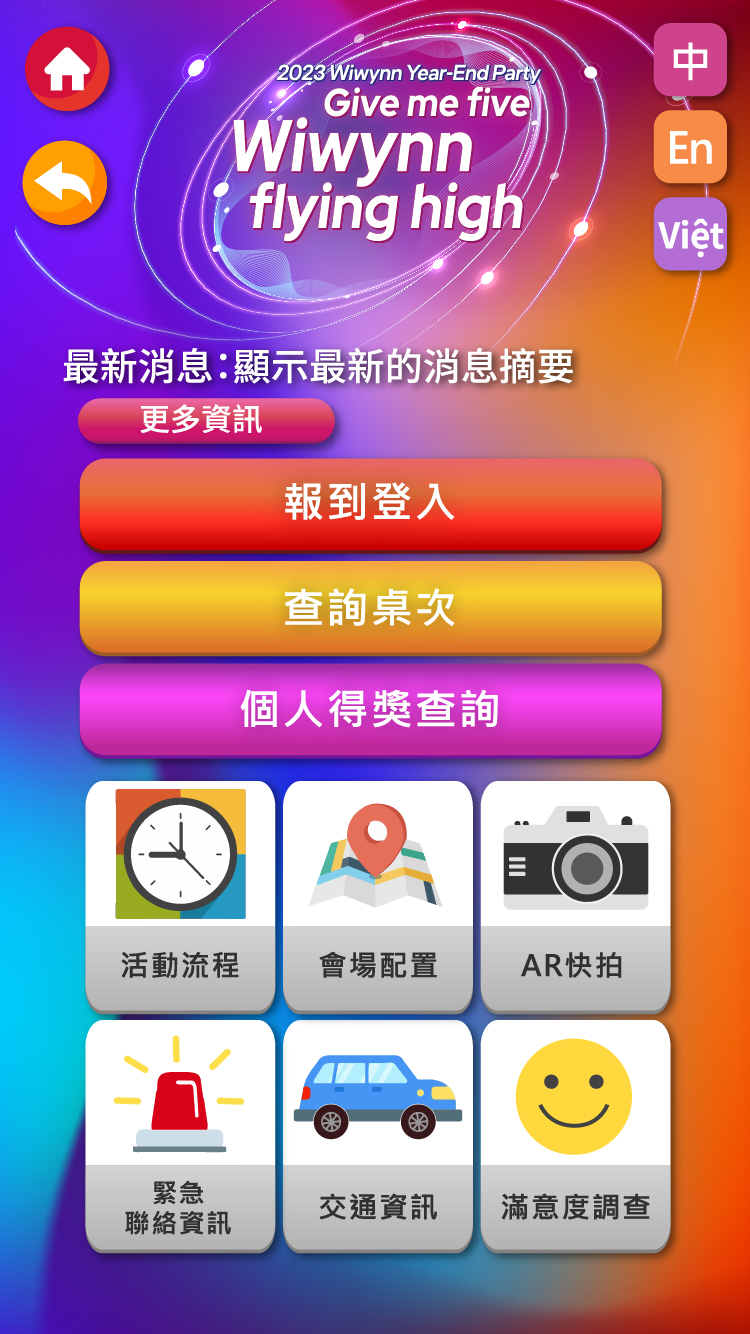Tap the 報到登入 check-in button
The height and width of the screenshot is (1334, 750).
[370, 503]
